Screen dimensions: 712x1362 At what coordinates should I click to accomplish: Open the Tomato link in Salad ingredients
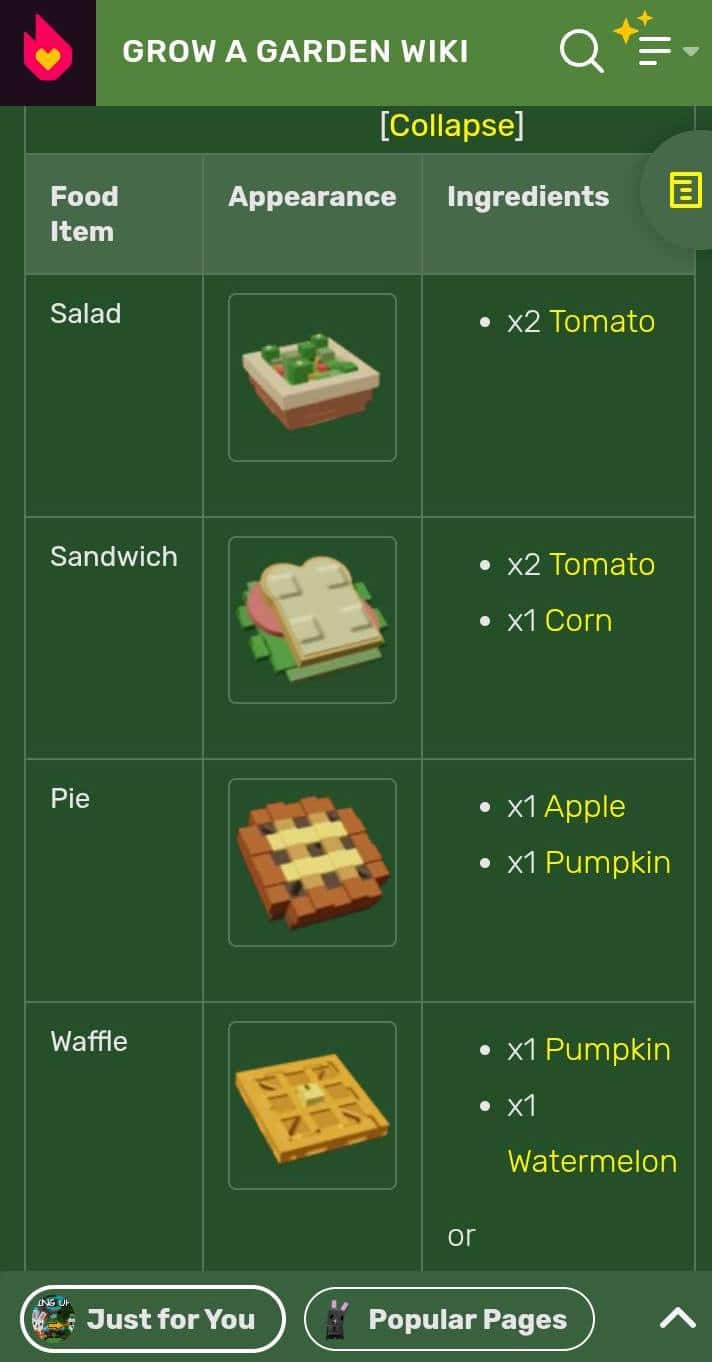(x=601, y=321)
